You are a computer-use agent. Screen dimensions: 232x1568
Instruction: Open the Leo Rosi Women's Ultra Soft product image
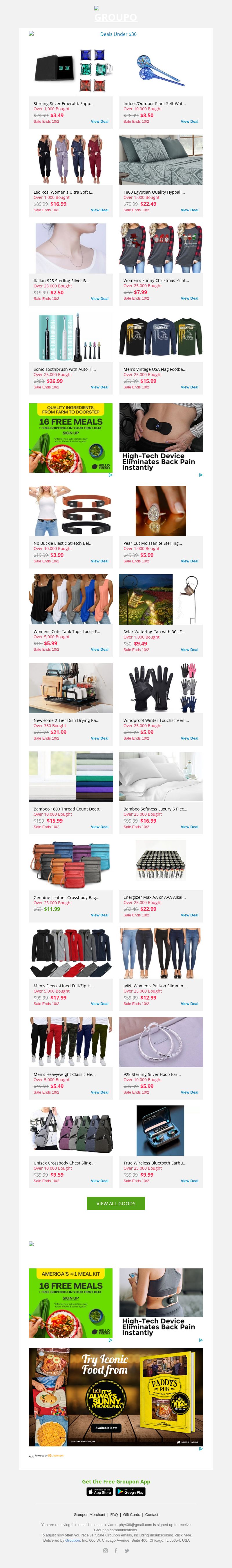tap(71, 159)
